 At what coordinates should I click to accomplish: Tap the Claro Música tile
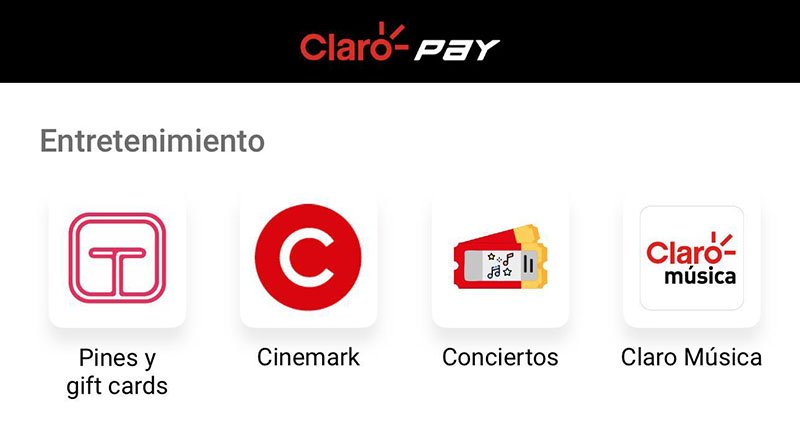pyautogui.click(x=691, y=260)
